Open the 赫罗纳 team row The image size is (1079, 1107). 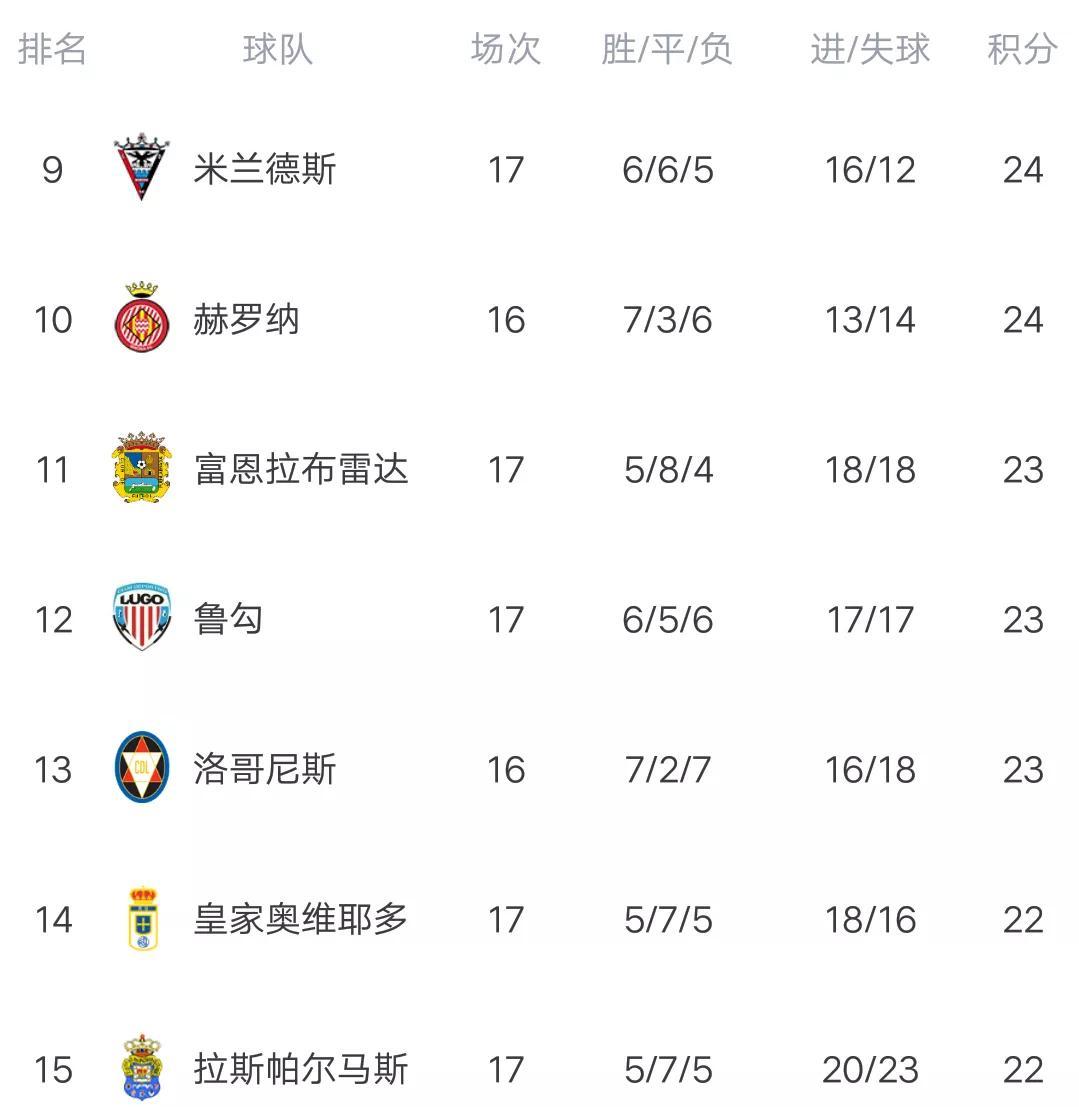pyautogui.click(x=540, y=319)
